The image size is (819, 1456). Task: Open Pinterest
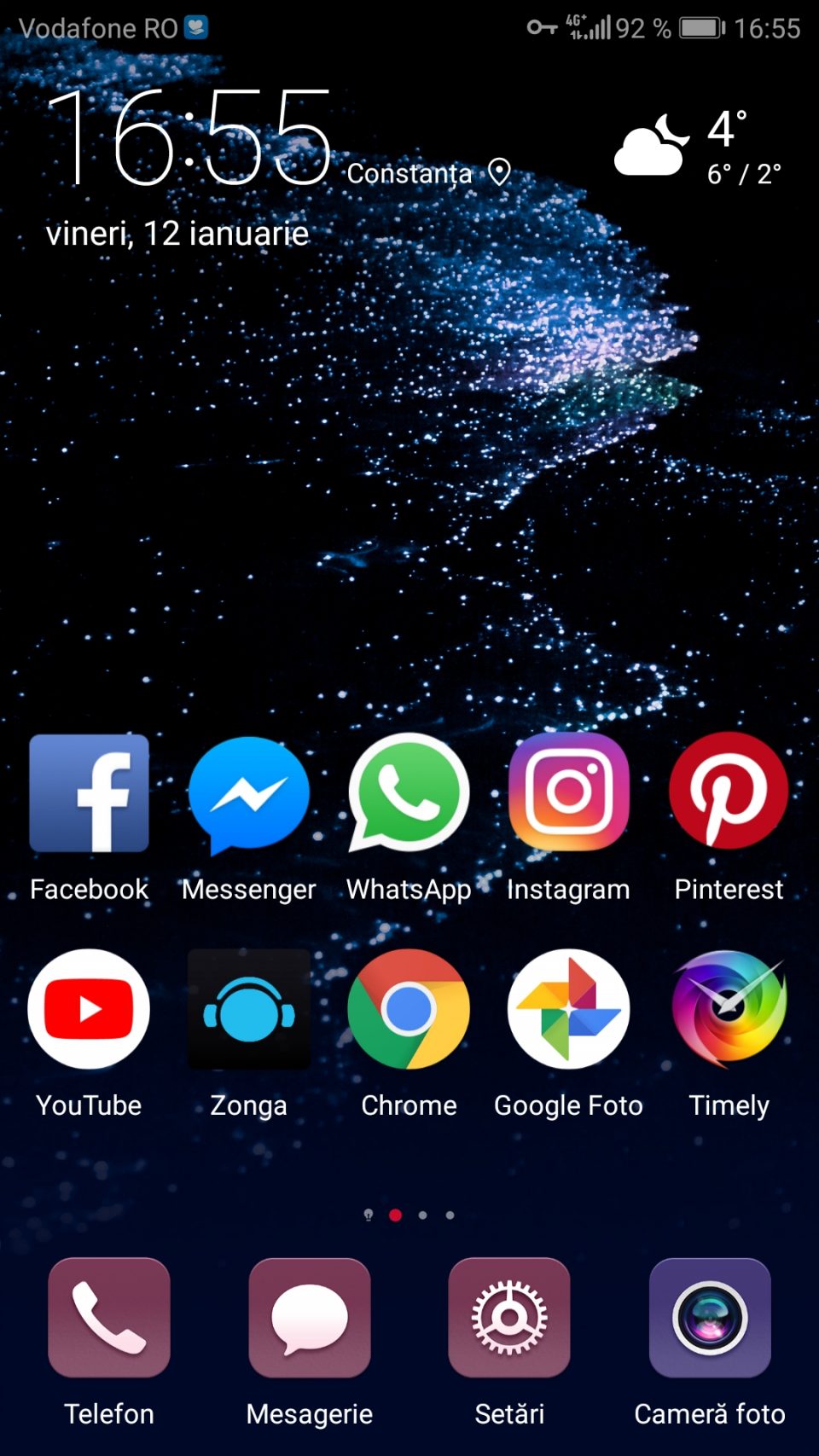click(729, 793)
